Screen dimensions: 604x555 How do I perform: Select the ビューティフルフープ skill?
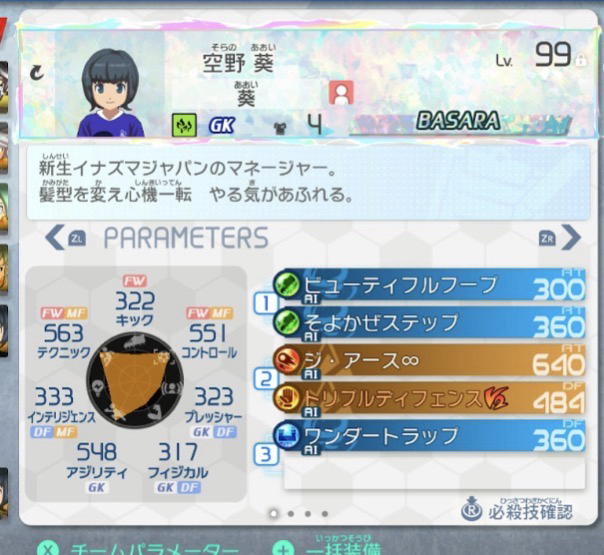coord(430,285)
